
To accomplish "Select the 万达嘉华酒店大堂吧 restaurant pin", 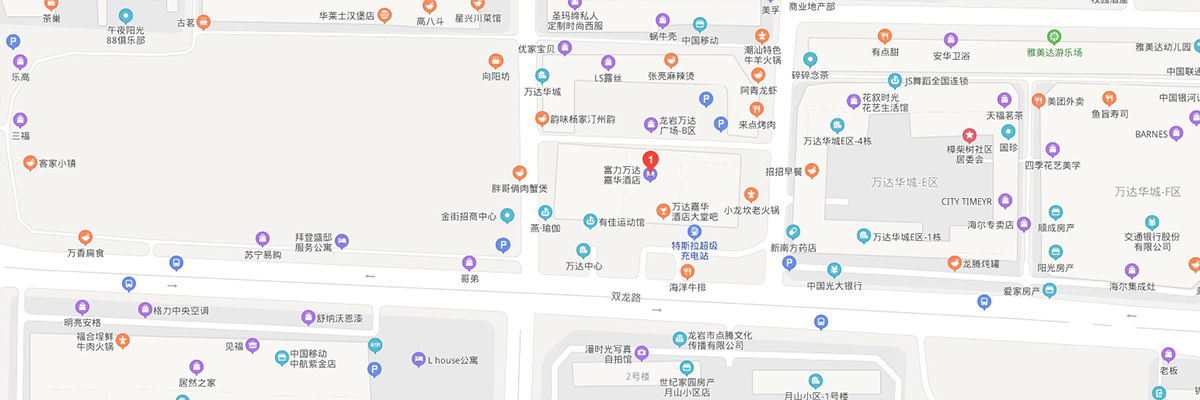I will tap(661, 209).
